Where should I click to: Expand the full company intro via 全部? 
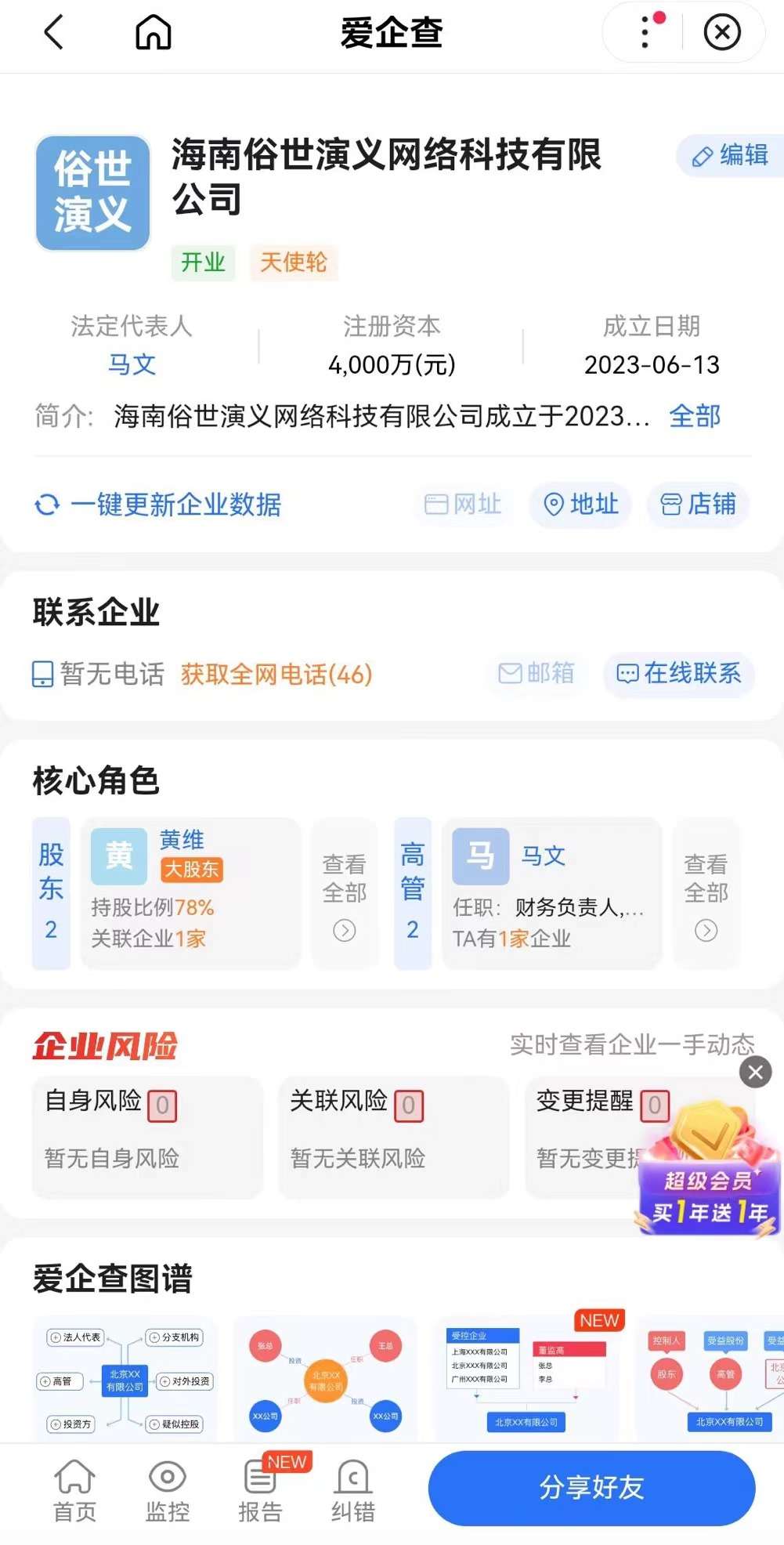[694, 416]
